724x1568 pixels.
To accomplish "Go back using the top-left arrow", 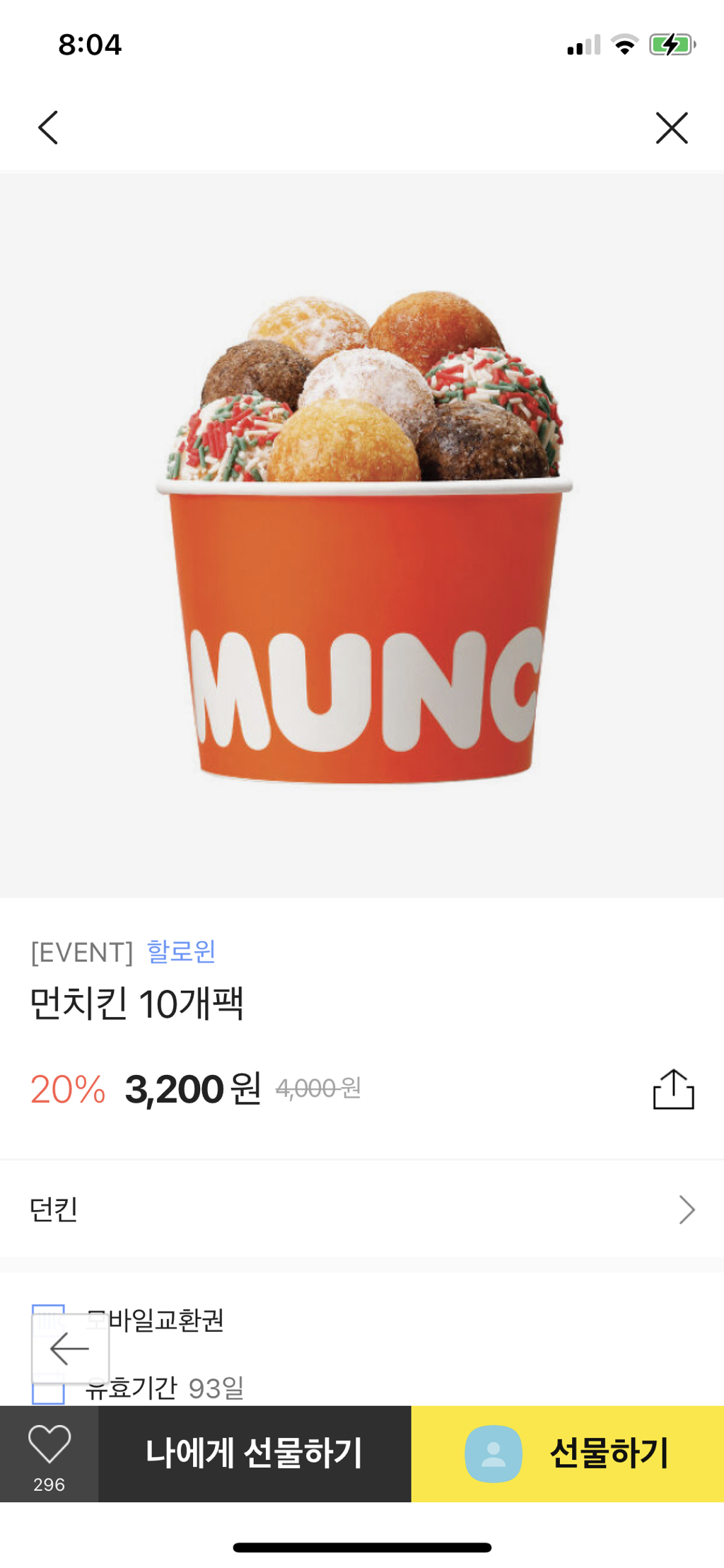I will [x=48, y=128].
